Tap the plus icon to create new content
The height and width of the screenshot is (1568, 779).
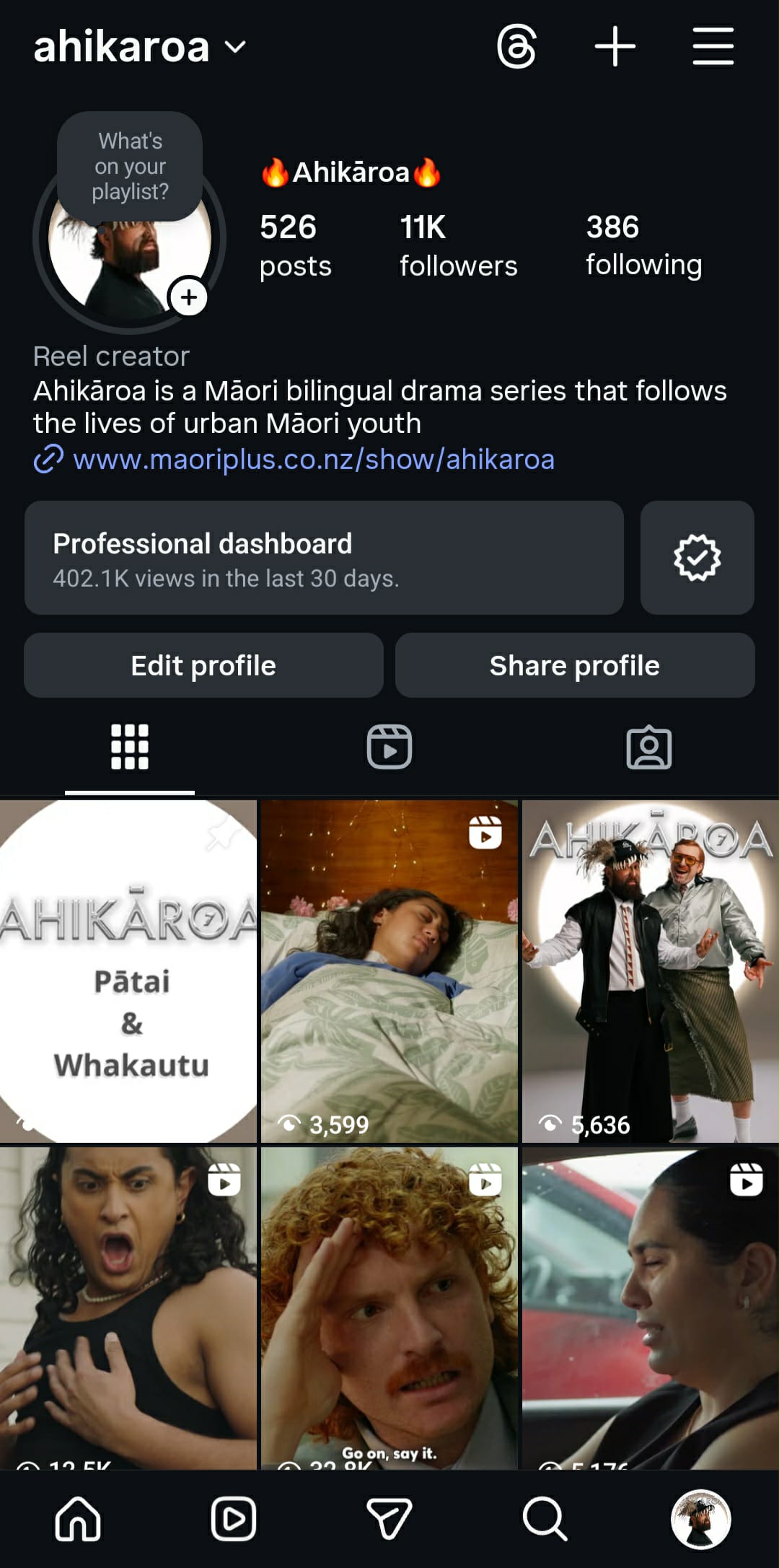click(x=615, y=47)
